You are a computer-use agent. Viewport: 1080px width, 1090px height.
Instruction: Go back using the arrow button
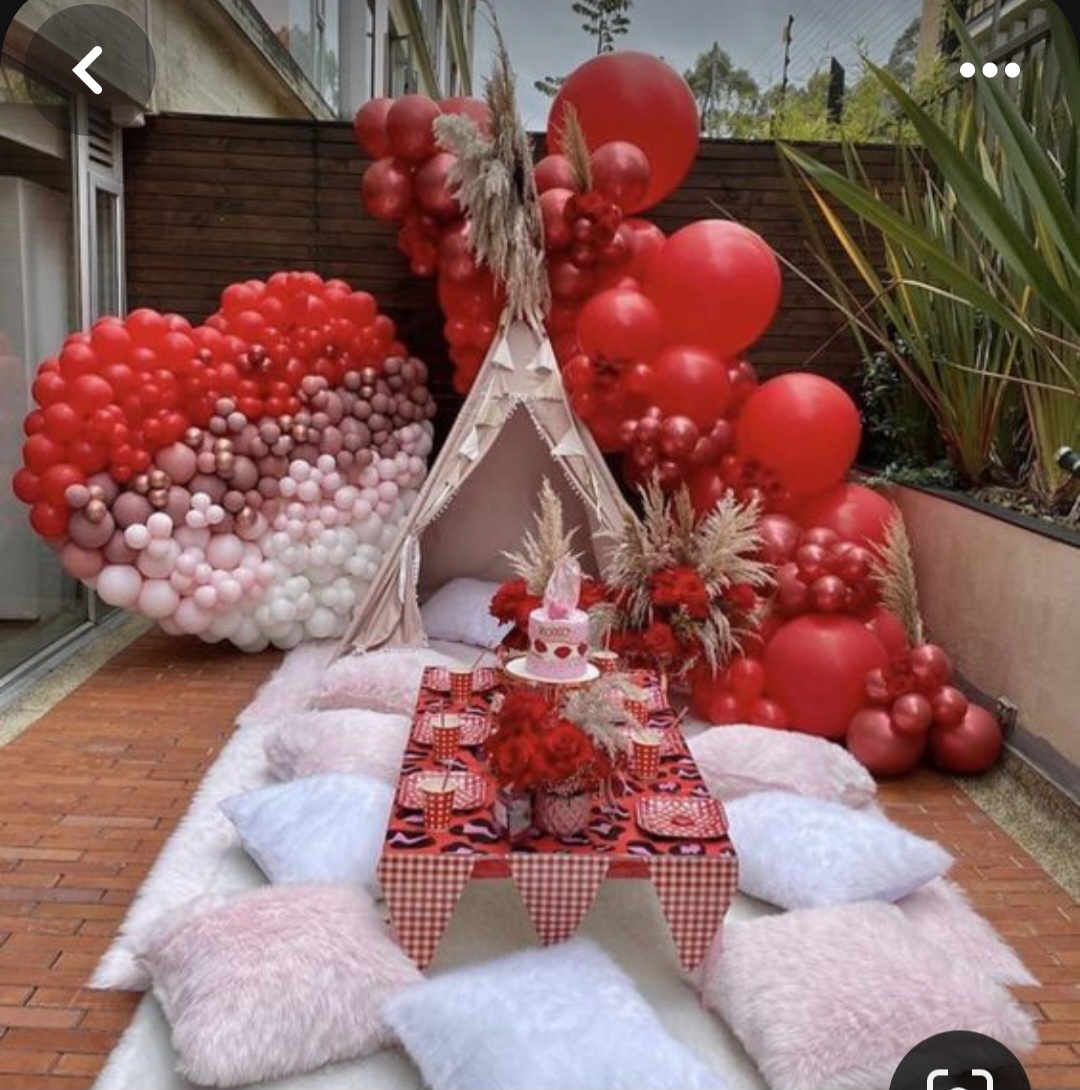pyautogui.click(x=88, y=70)
